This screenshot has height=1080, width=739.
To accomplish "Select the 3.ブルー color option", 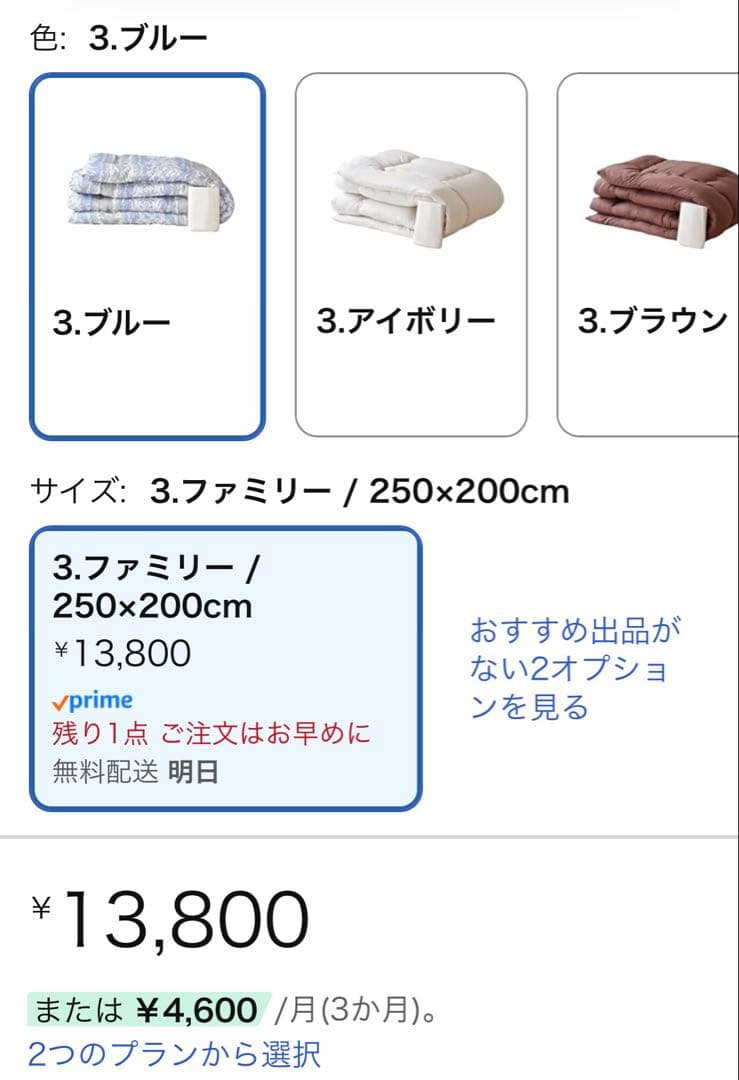I will coord(147,256).
